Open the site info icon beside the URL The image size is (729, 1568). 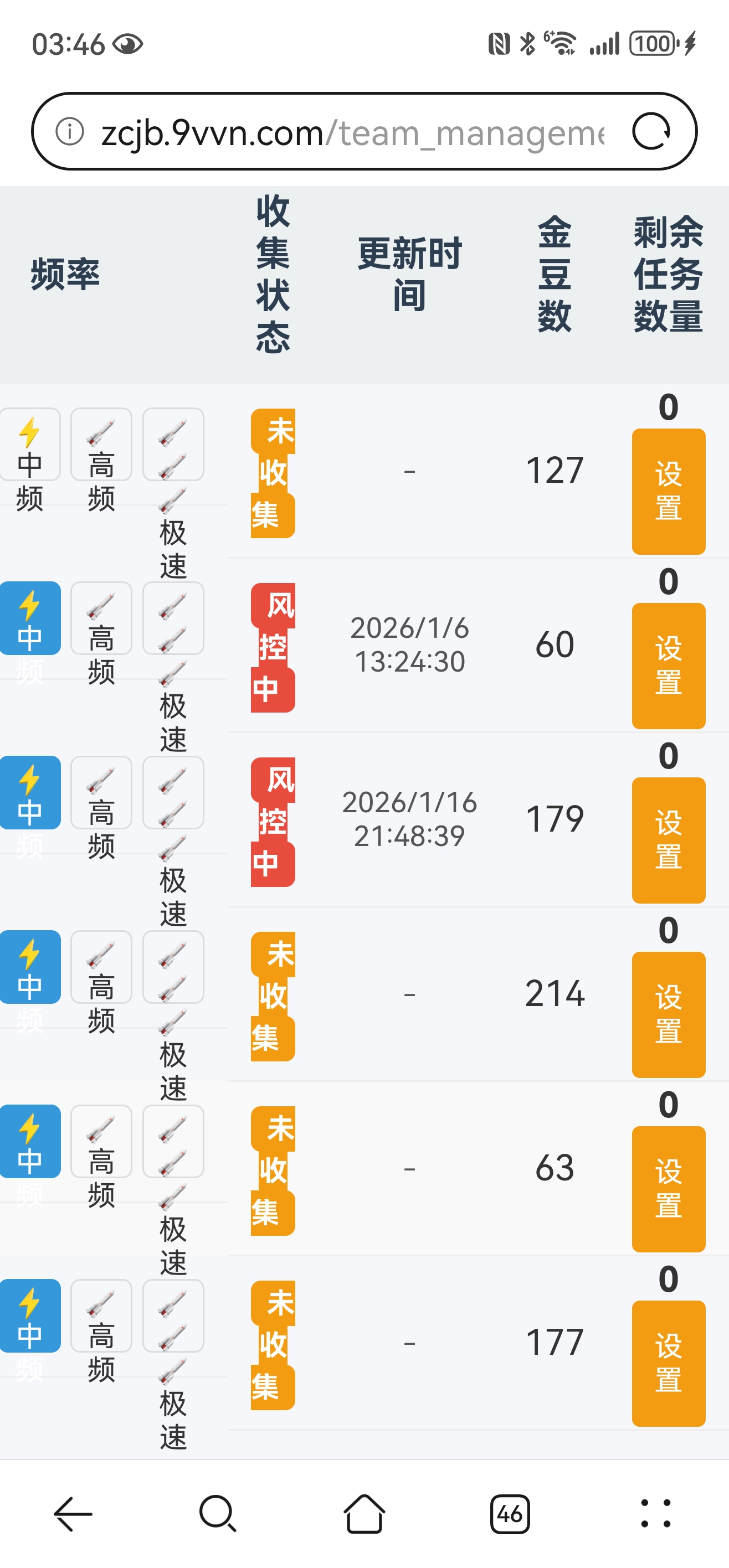pyautogui.click(x=70, y=131)
